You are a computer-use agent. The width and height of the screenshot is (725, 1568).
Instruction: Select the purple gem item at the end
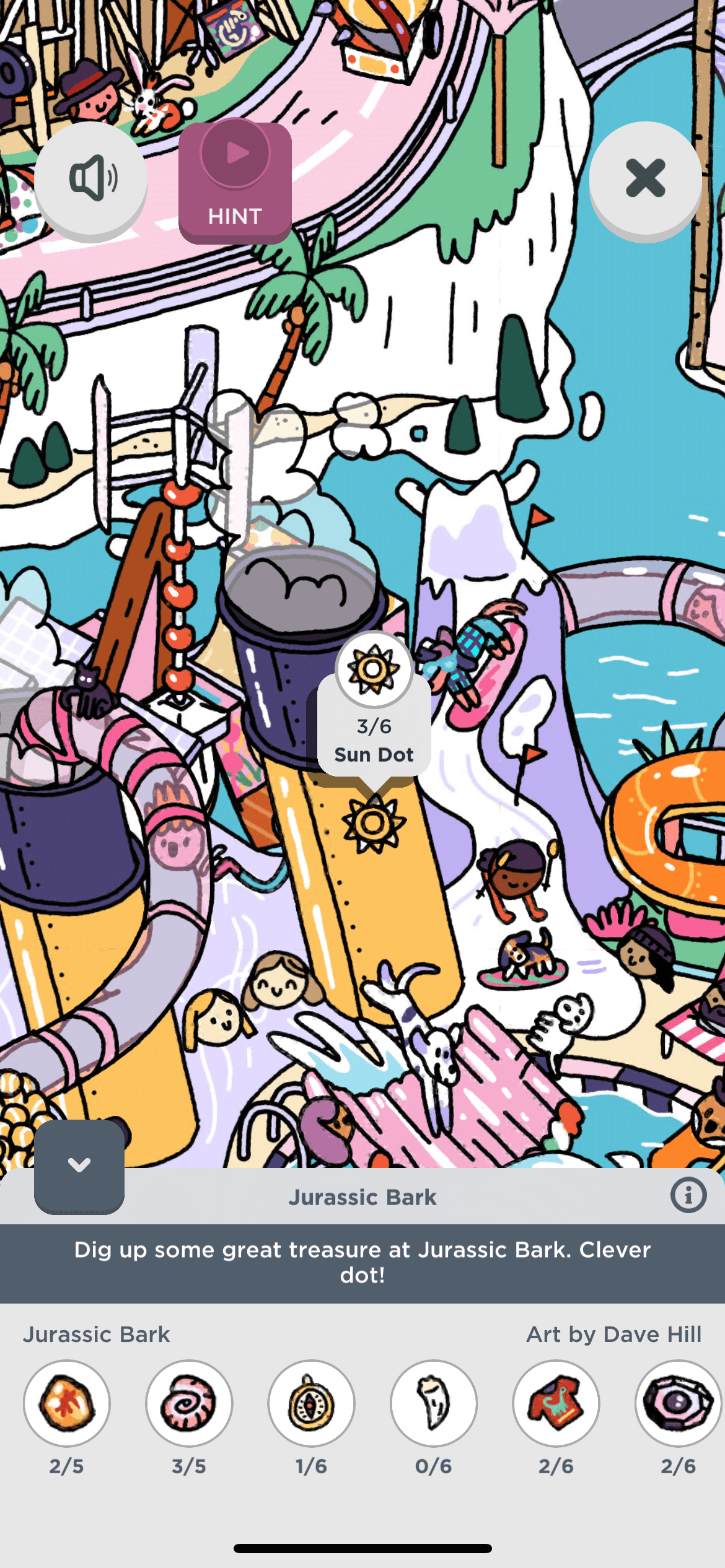point(678,1403)
